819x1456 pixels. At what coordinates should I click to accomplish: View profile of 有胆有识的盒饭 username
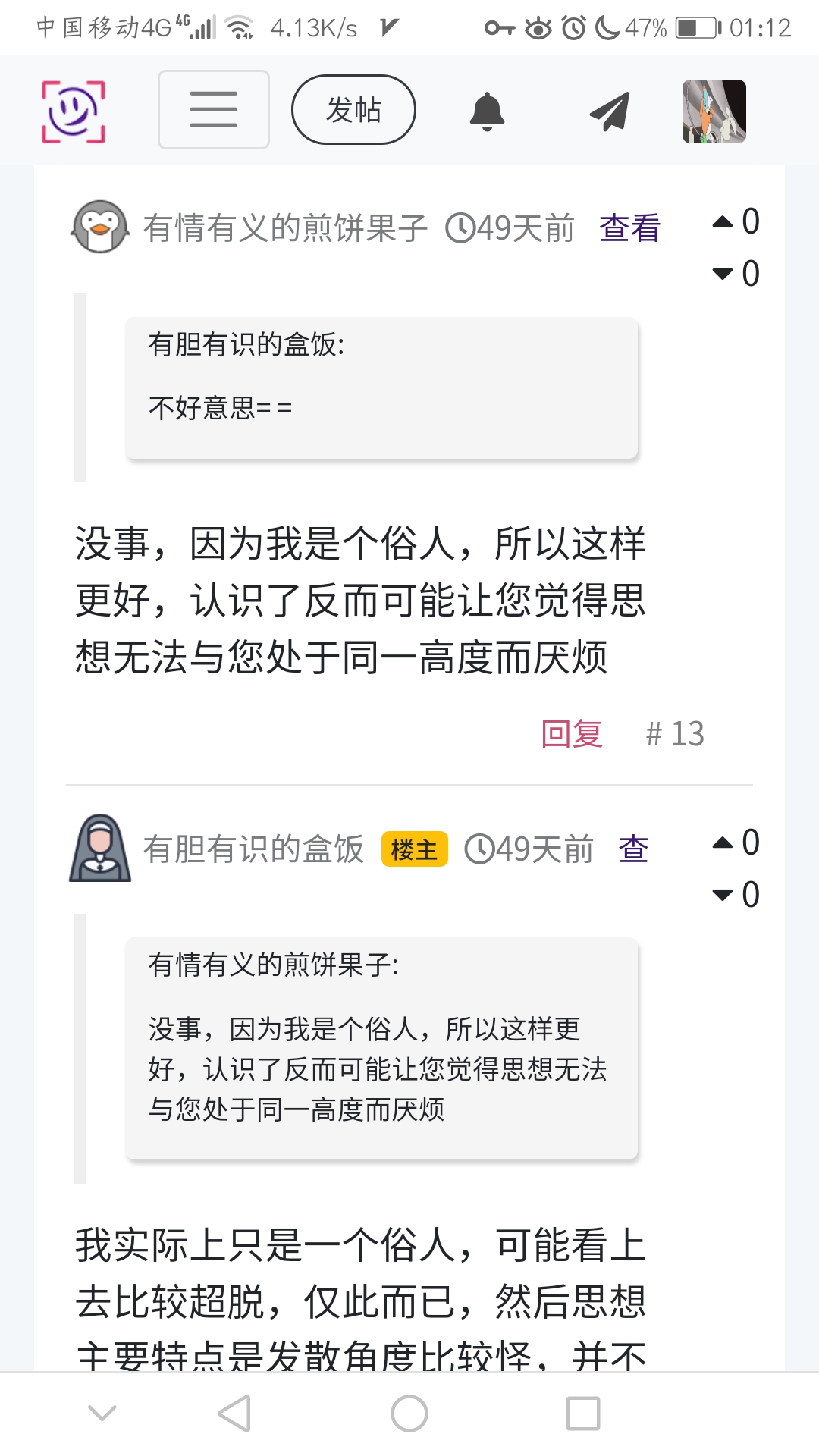tap(253, 849)
